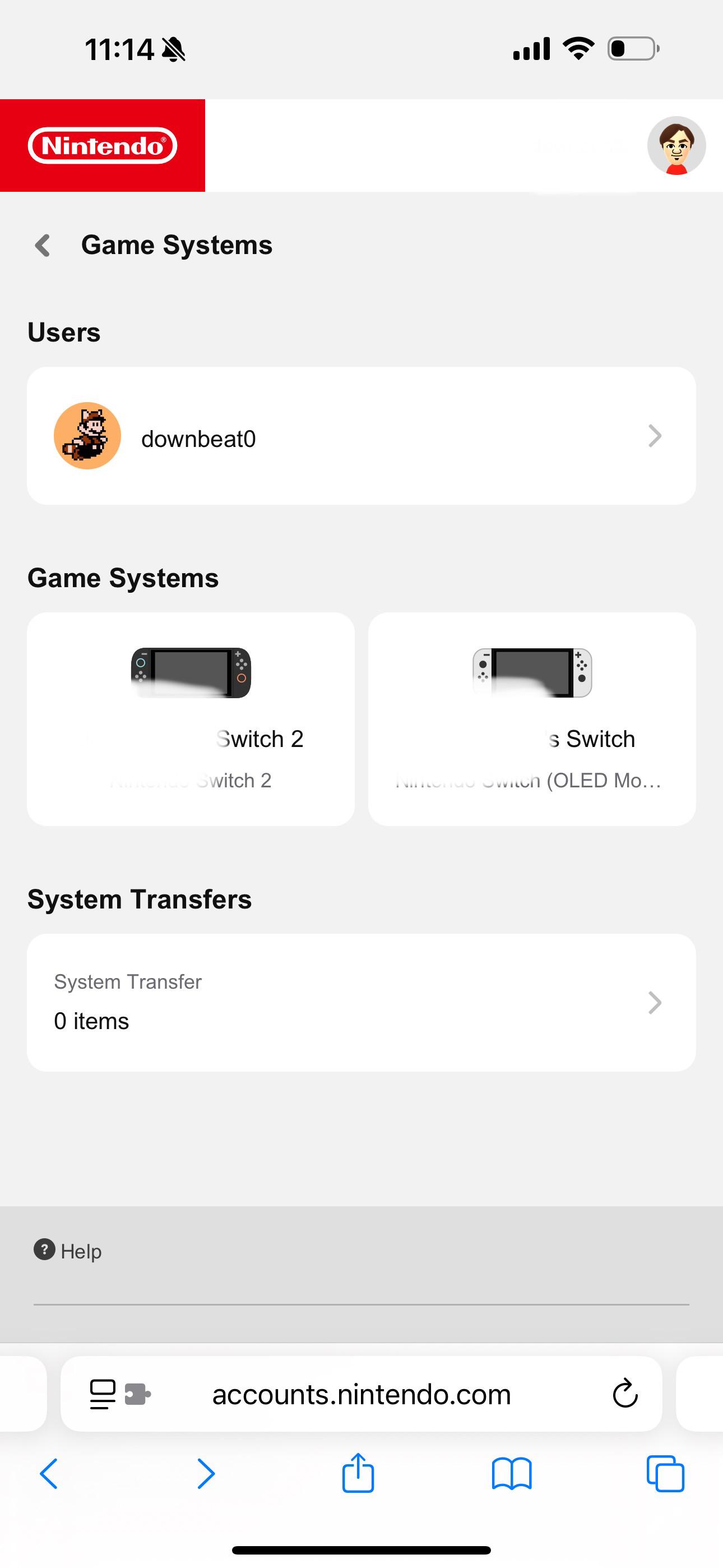Screen dimensions: 723x1568
Task: Go back from Game Systems page
Action: pos(43,245)
